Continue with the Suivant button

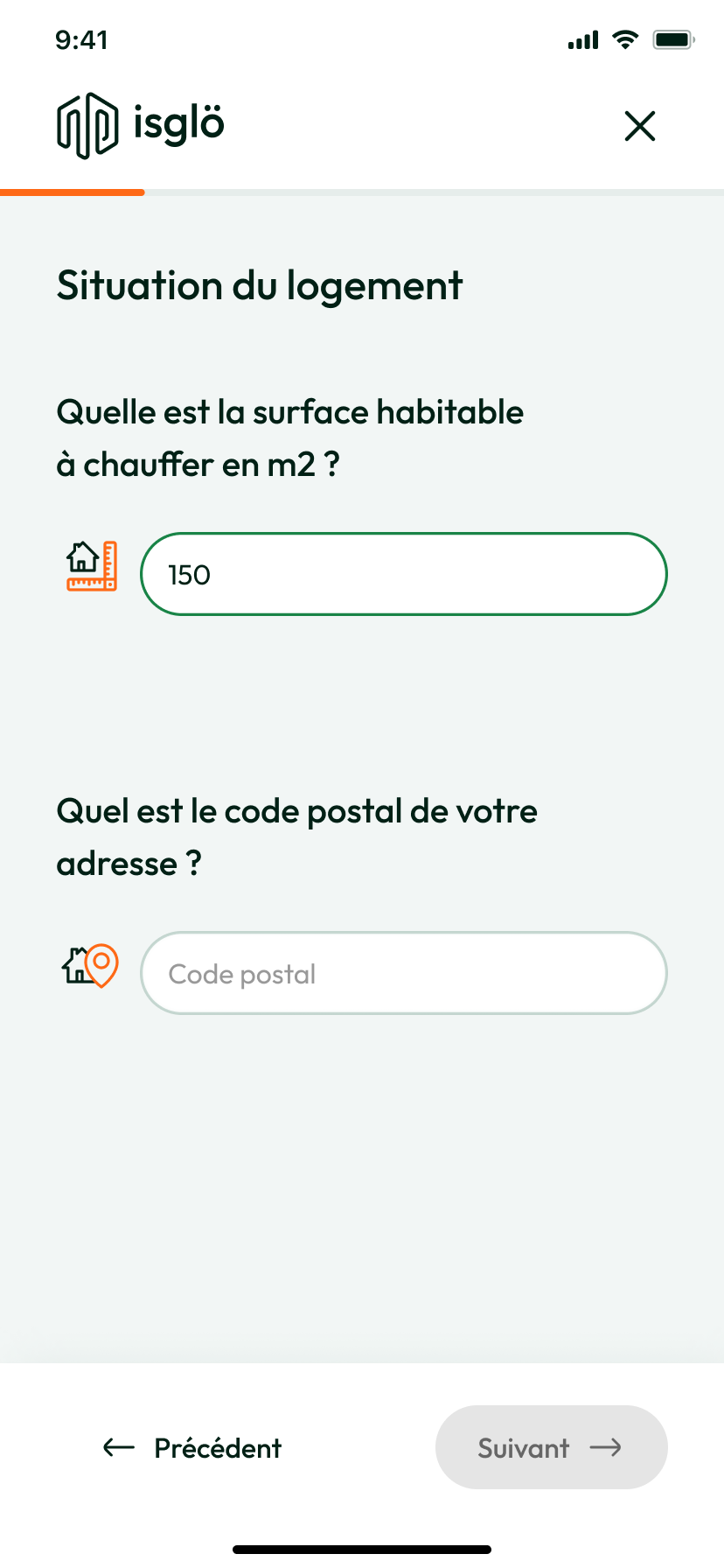coord(552,1447)
